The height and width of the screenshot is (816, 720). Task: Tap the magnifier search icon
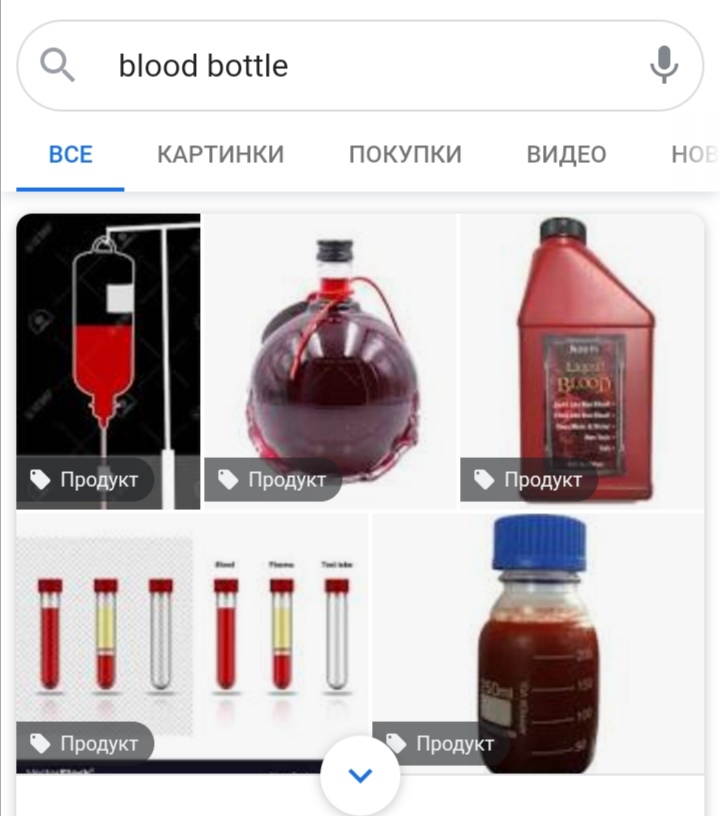click(x=58, y=66)
